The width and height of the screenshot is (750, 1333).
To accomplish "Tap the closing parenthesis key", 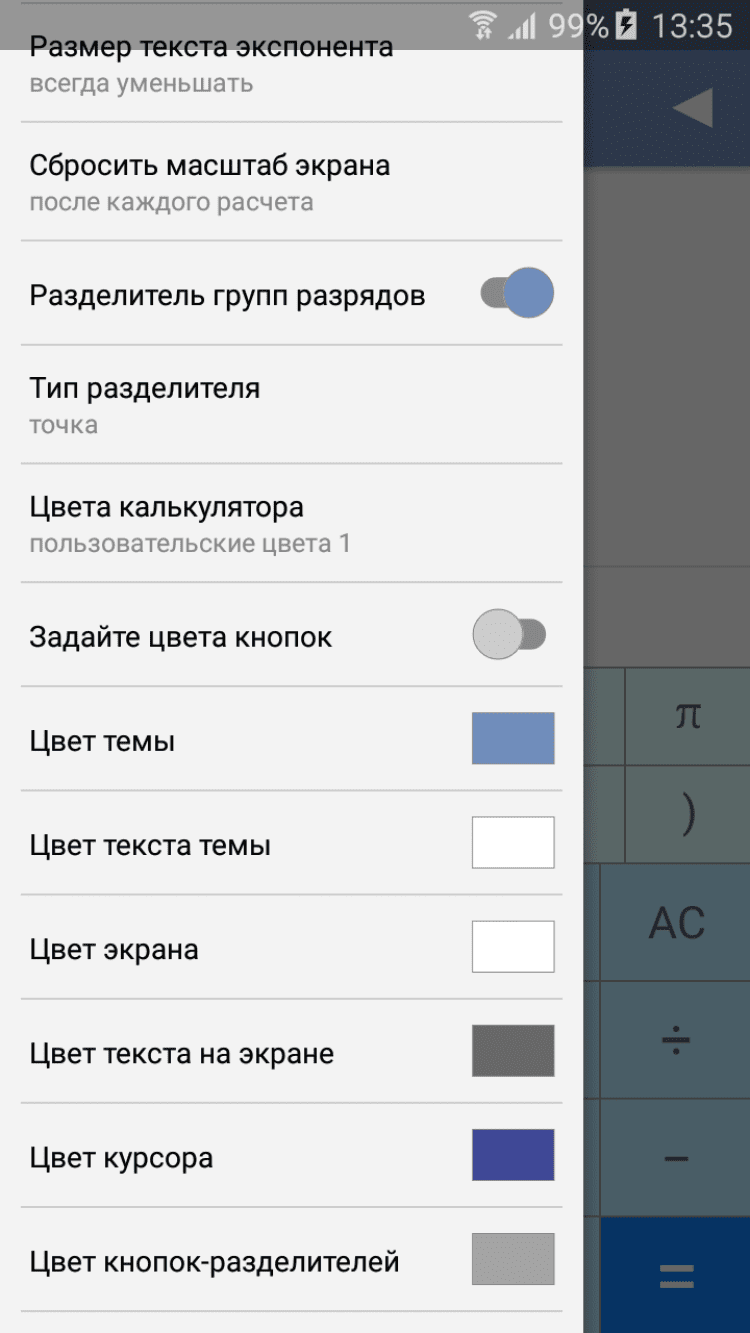I will pos(688,815).
